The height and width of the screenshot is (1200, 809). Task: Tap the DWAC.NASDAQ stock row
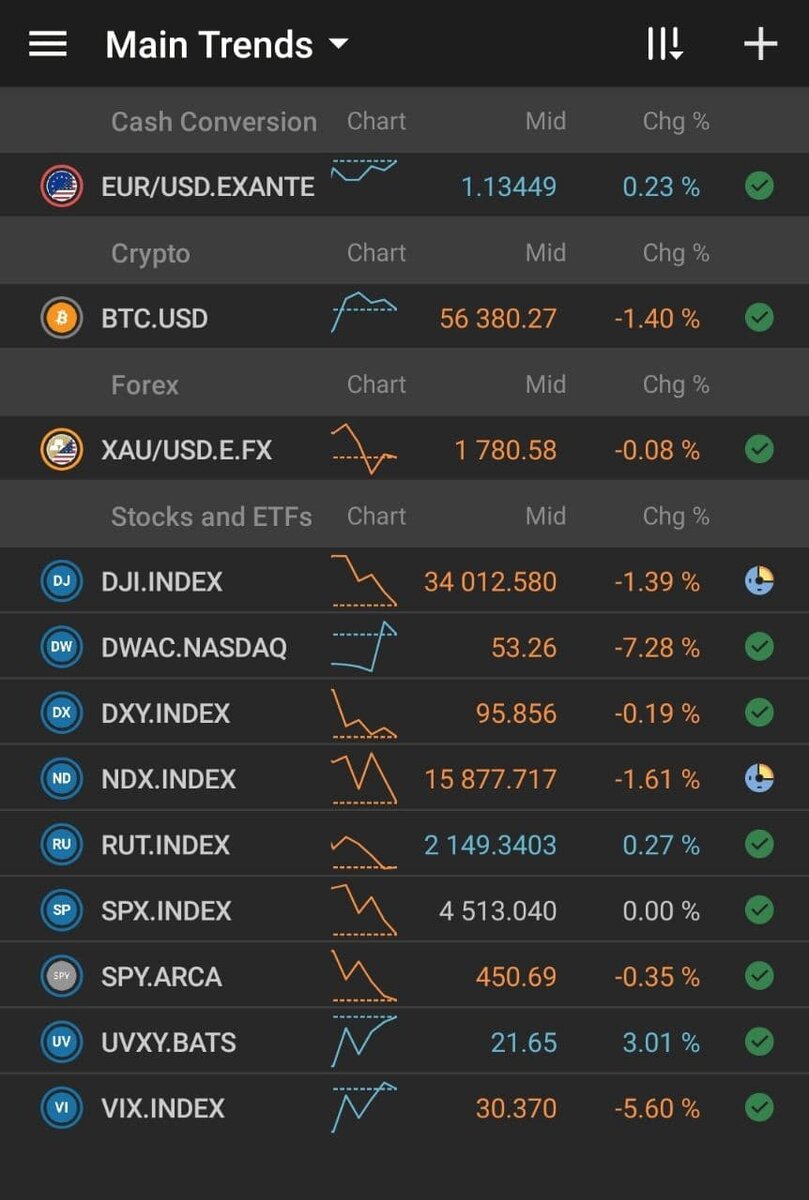coord(194,648)
